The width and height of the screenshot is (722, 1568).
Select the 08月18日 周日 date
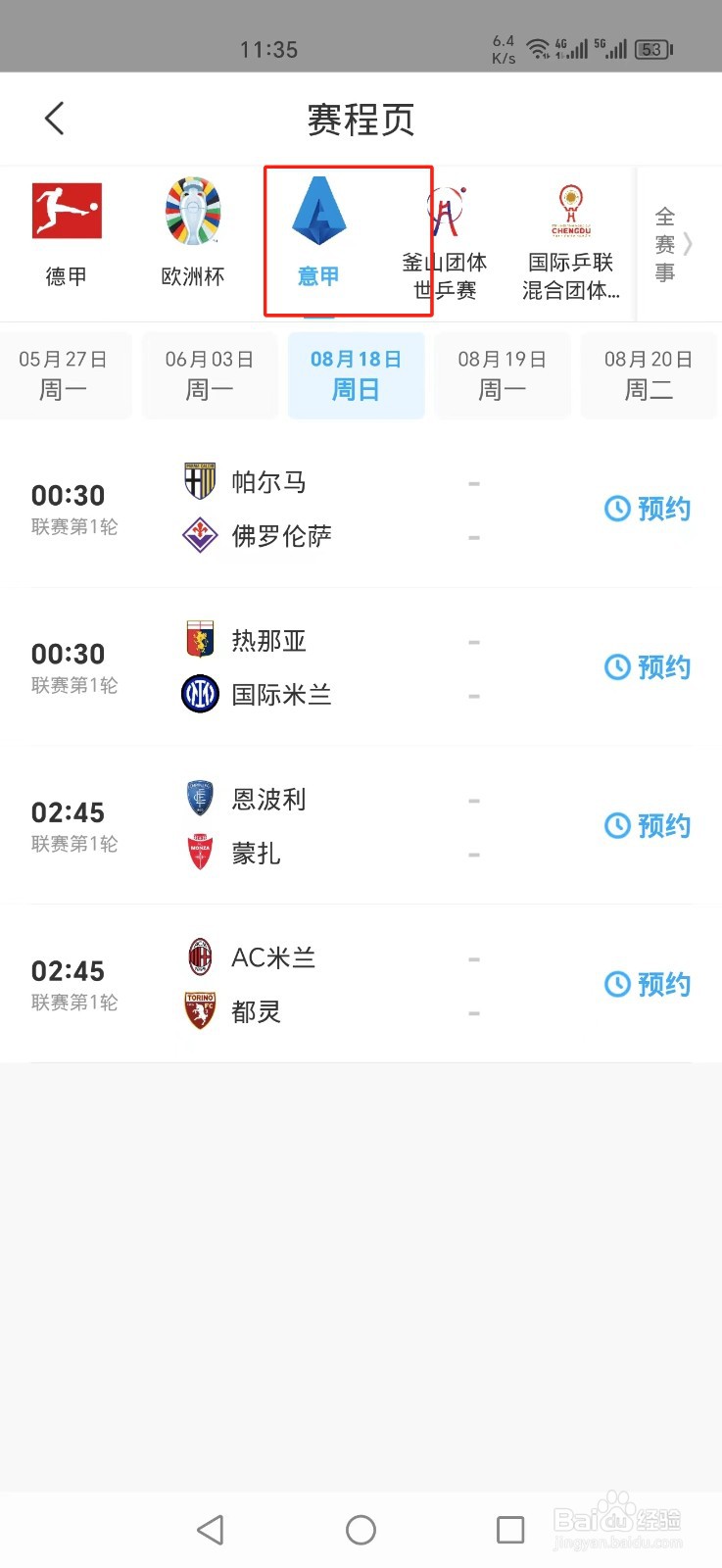(x=356, y=375)
